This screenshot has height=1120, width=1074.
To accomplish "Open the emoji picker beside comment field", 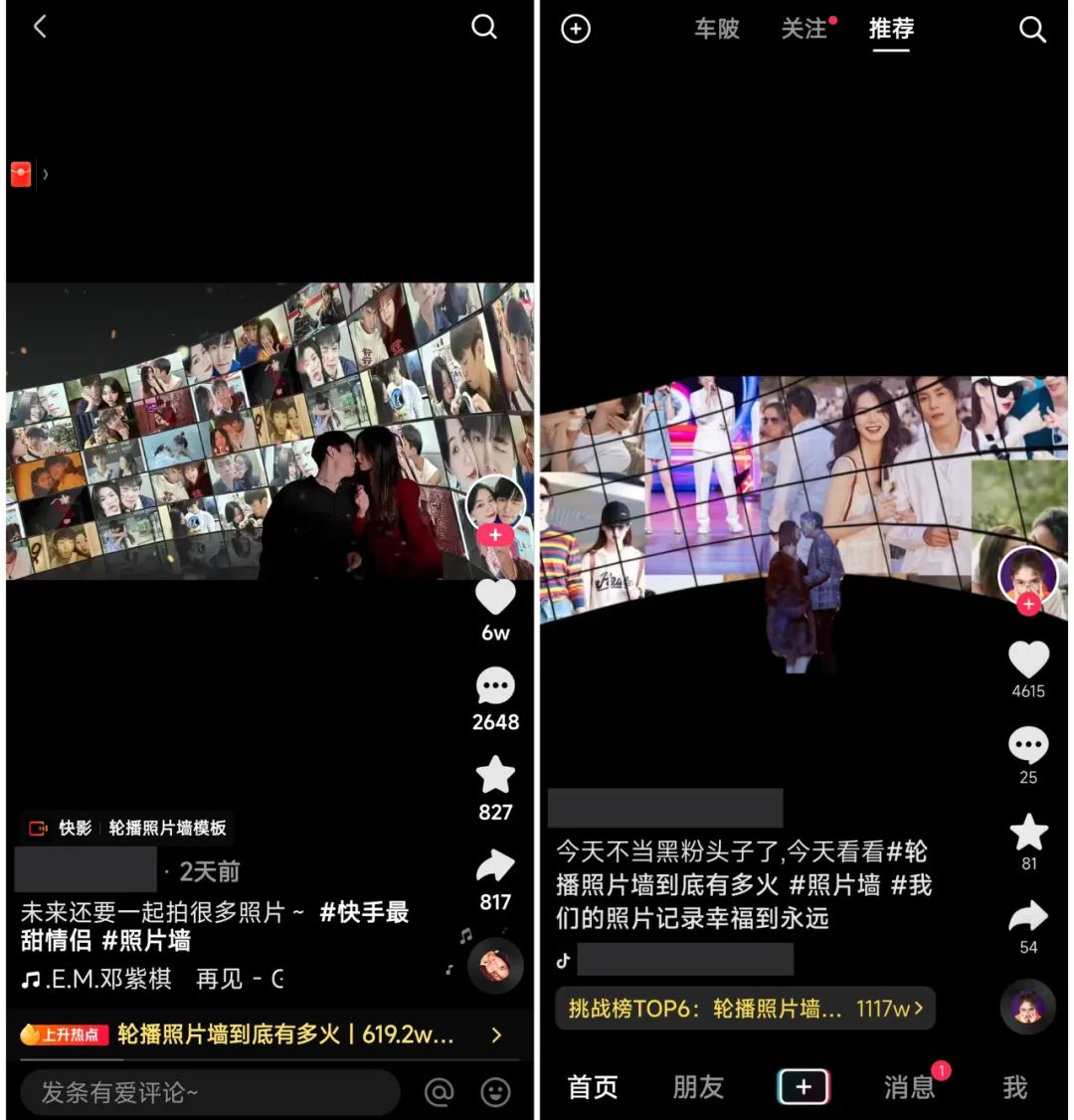I will [495, 1092].
